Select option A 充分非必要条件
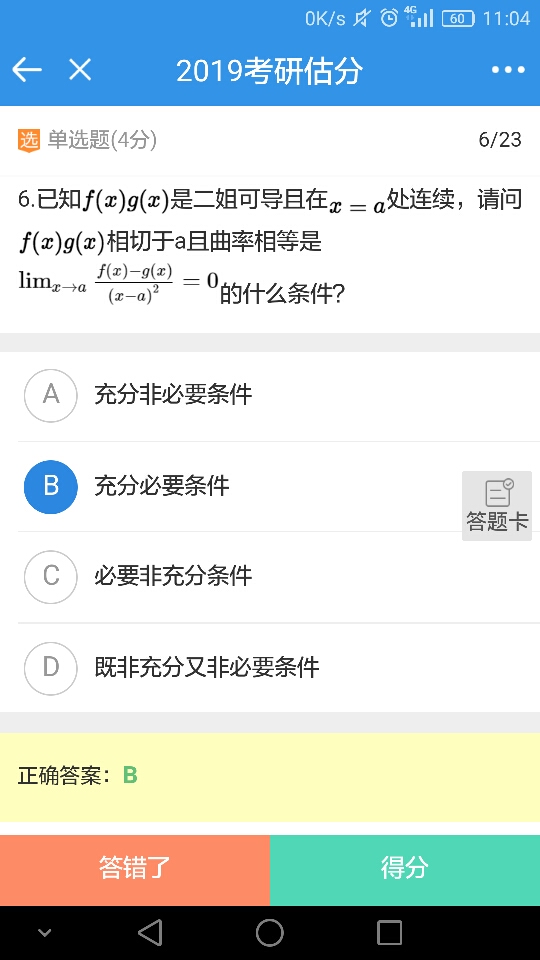Viewport: 540px width, 960px height. [270, 396]
